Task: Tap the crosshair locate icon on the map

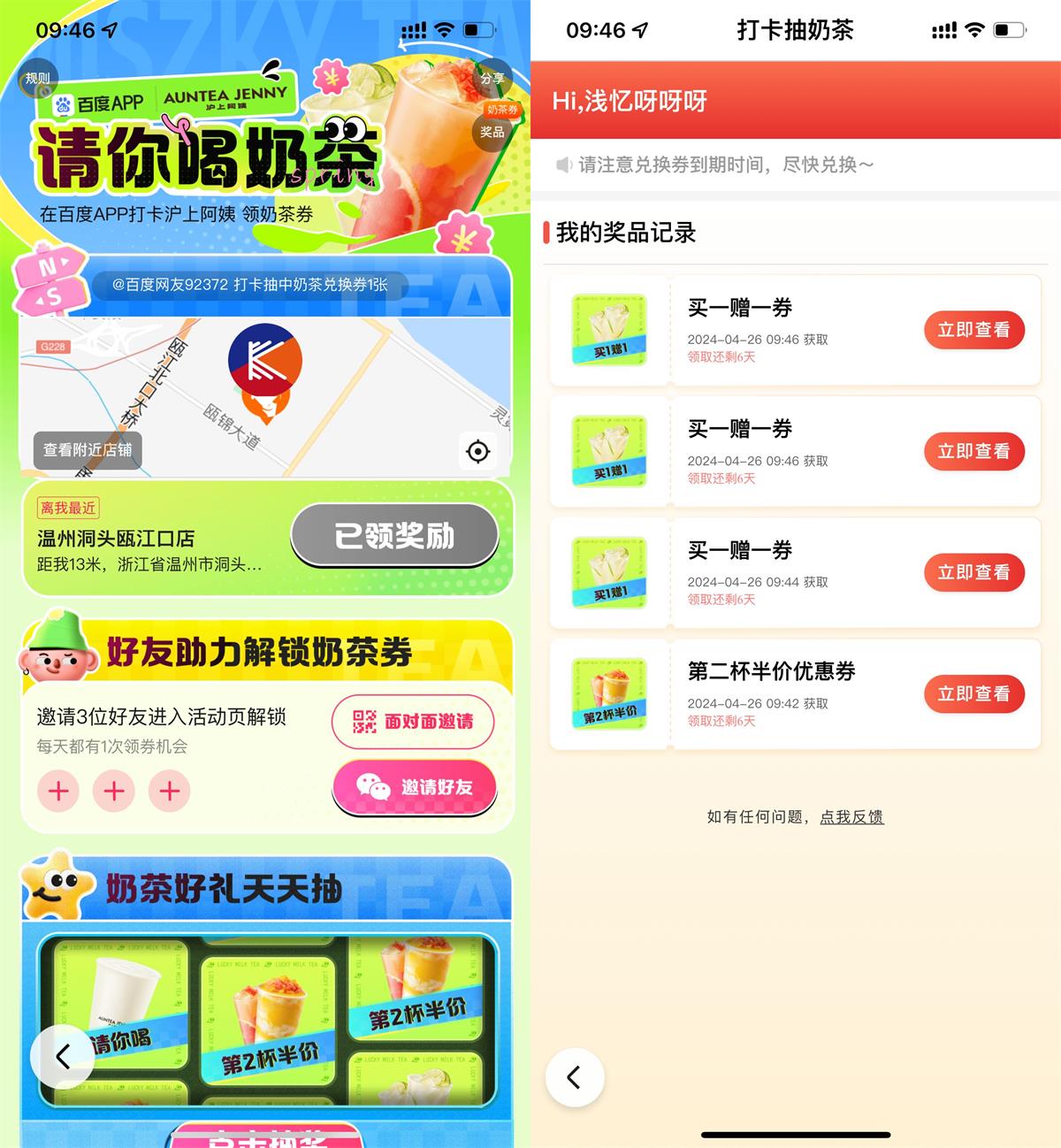Action: 477,452
